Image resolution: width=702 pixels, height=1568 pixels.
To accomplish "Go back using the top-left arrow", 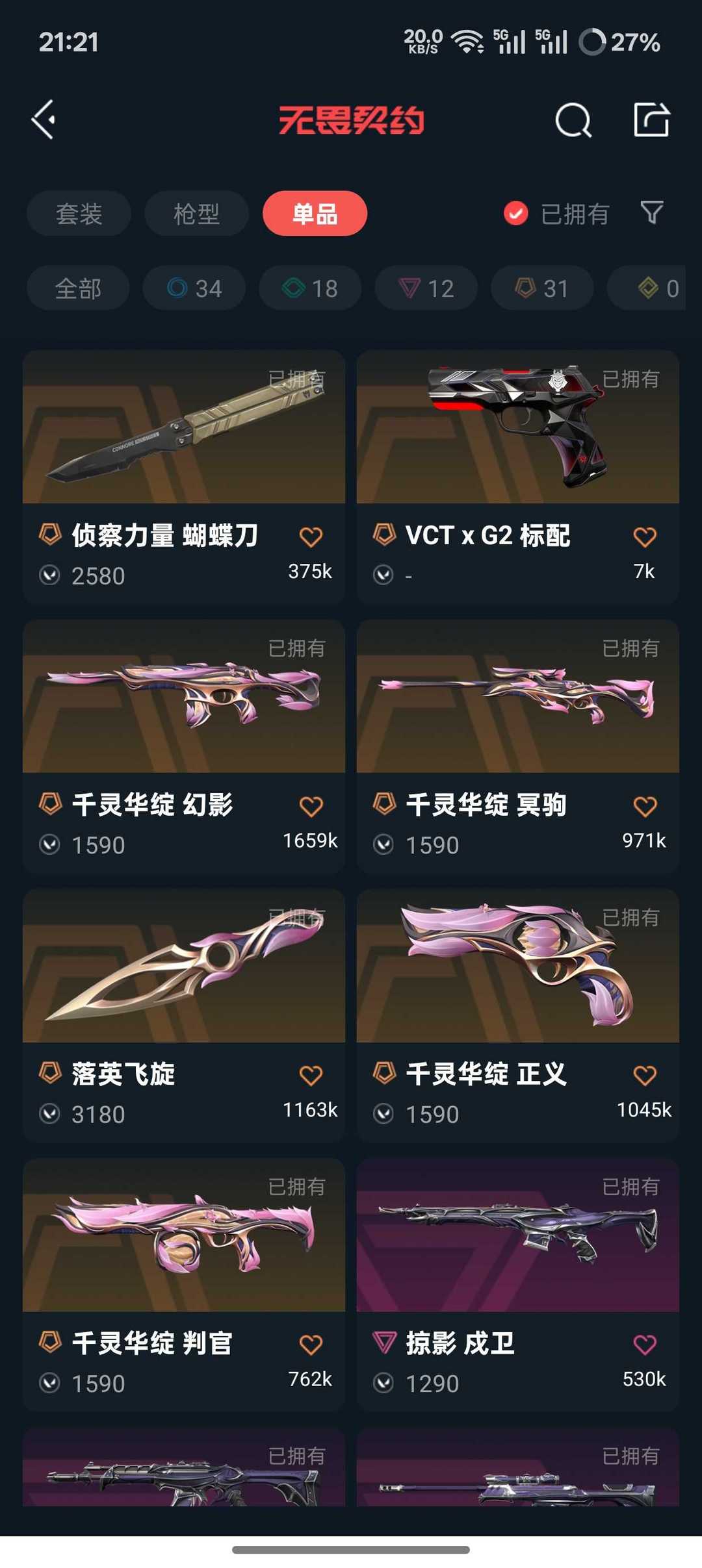I will 44,120.
